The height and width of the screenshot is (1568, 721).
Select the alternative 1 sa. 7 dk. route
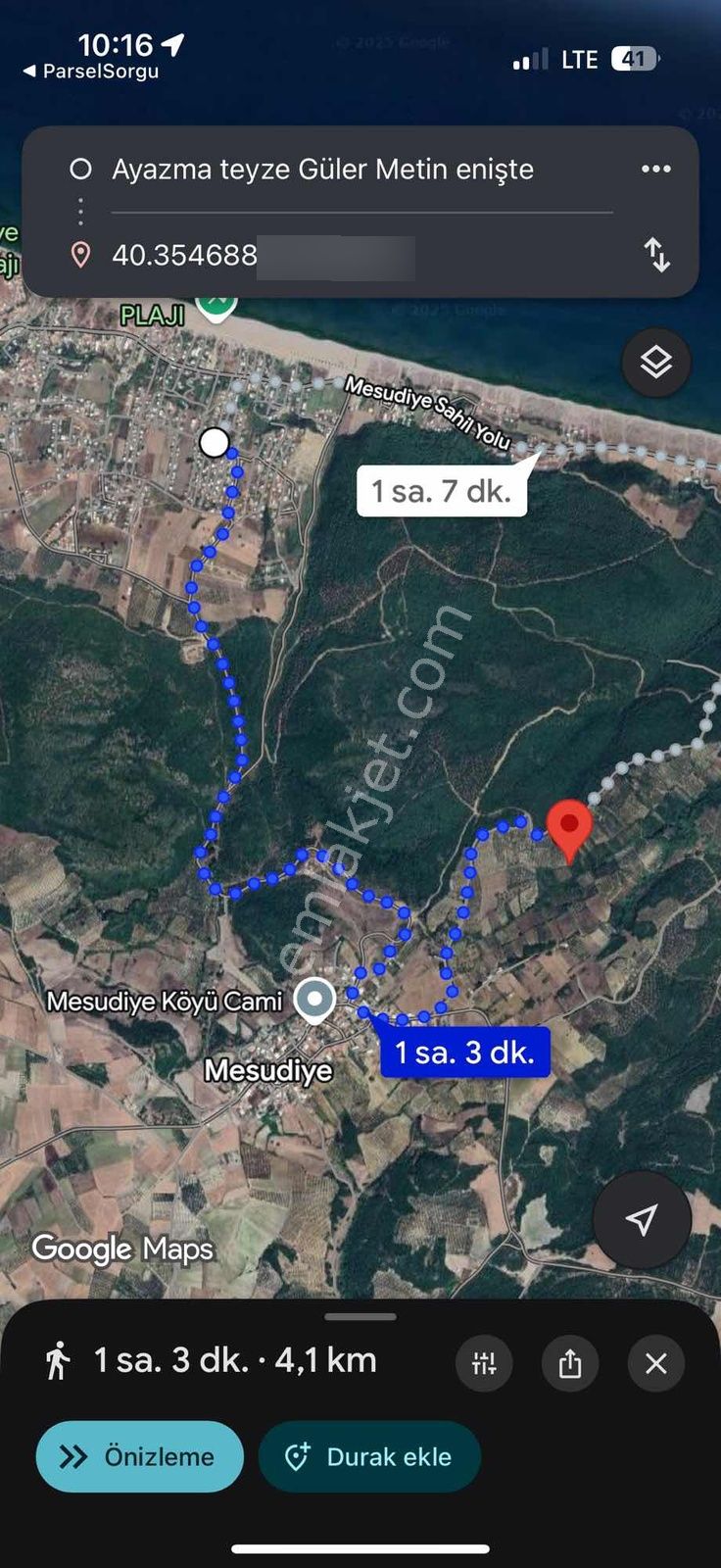(442, 490)
